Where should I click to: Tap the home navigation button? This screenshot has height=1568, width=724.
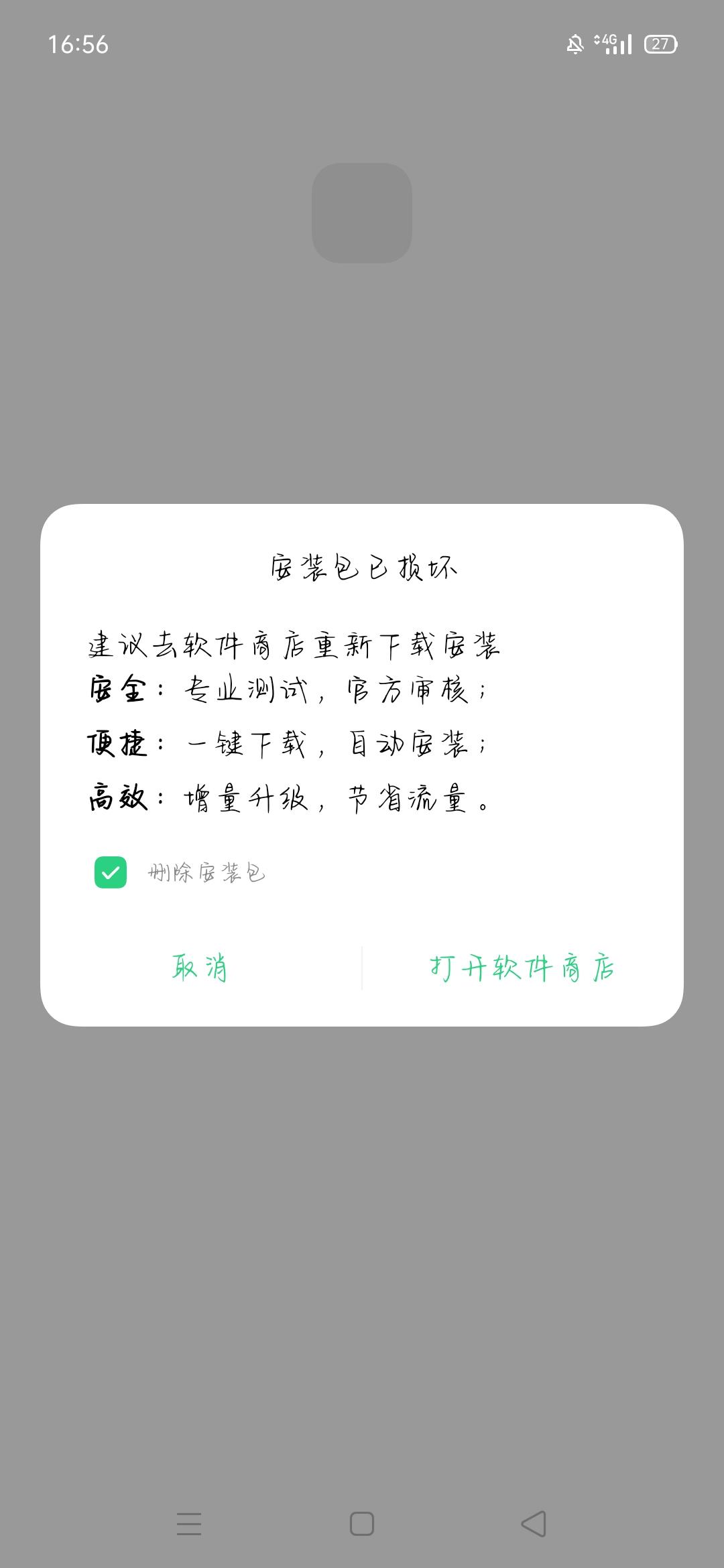[361, 1524]
